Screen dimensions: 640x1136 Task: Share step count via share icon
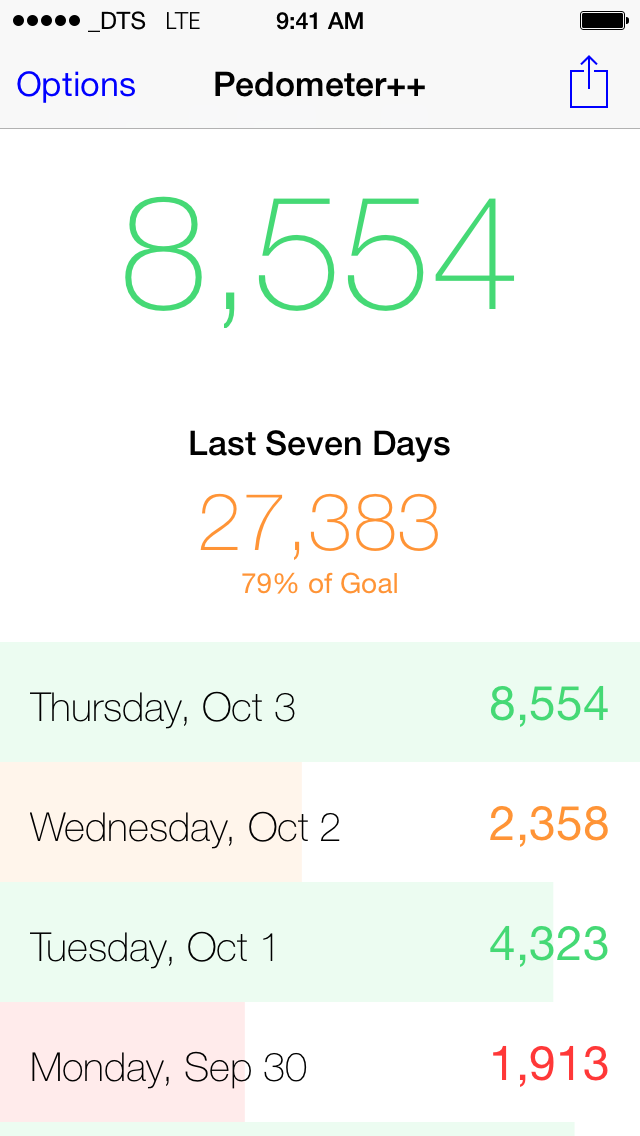pyautogui.click(x=589, y=82)
